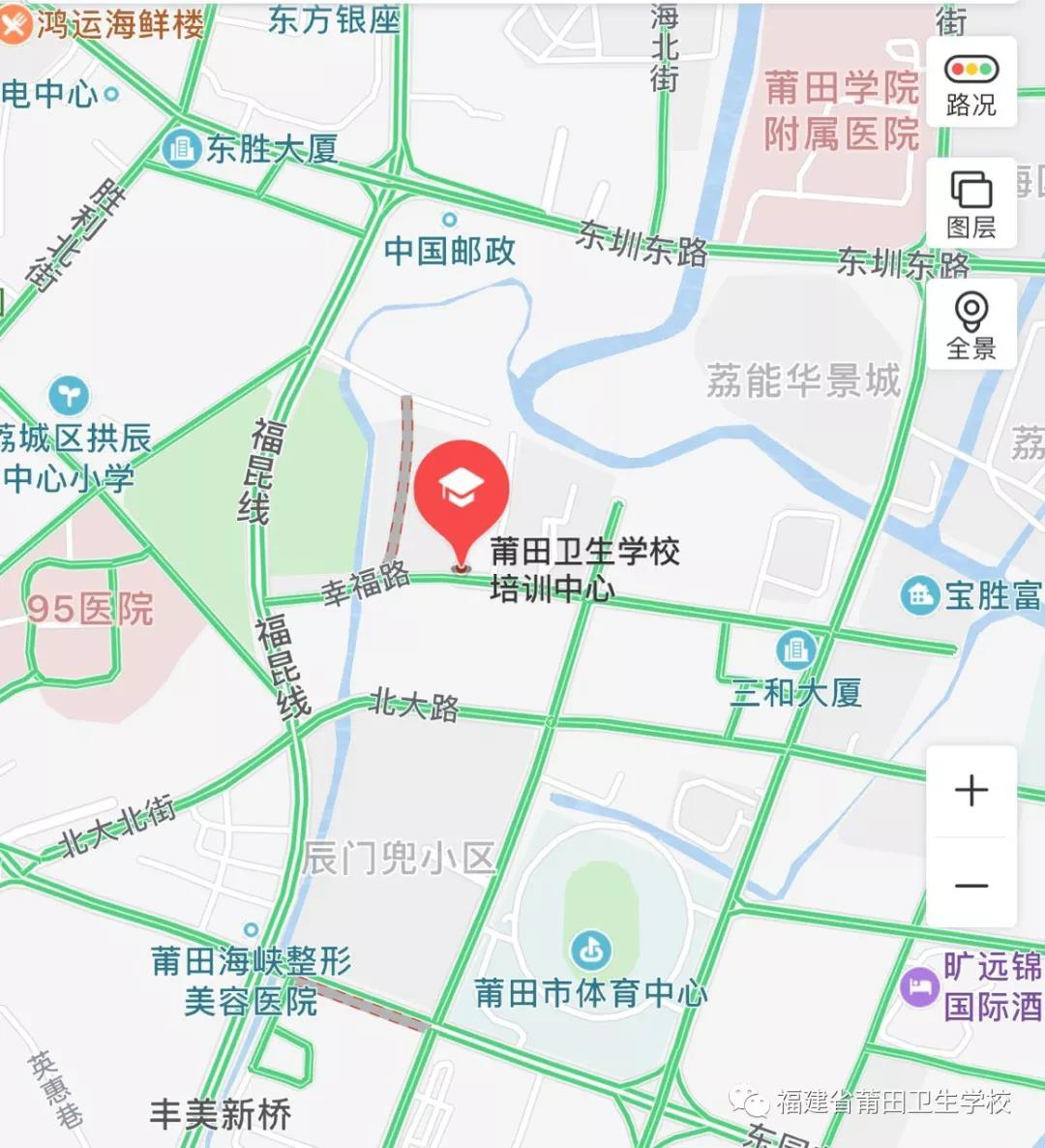Select the 旷远锦 hotel marker
This screenshot has width=1045, height=1148.
tap(919, 987)
